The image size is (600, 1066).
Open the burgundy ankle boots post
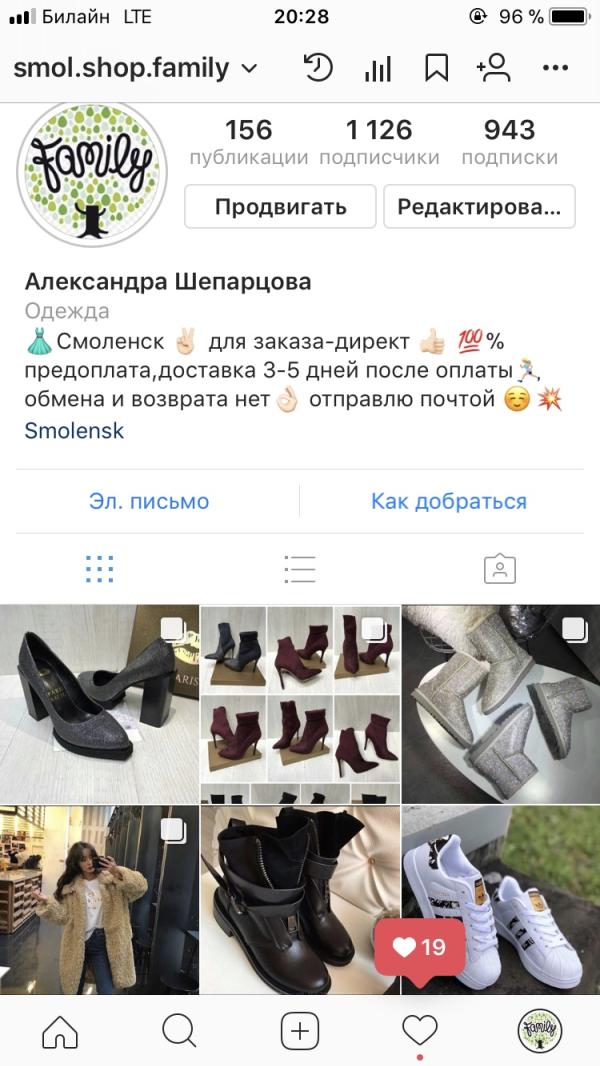[300, 703]
